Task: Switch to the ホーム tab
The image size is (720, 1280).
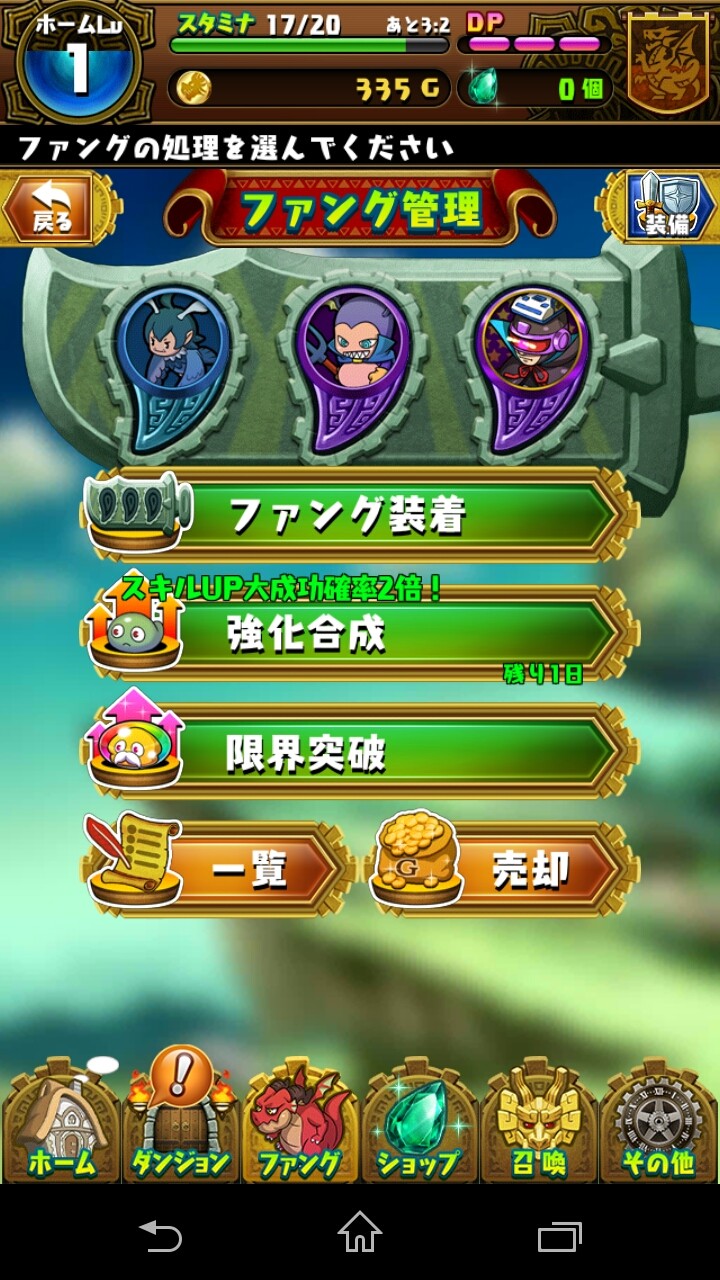Action: click(60, 1125)
